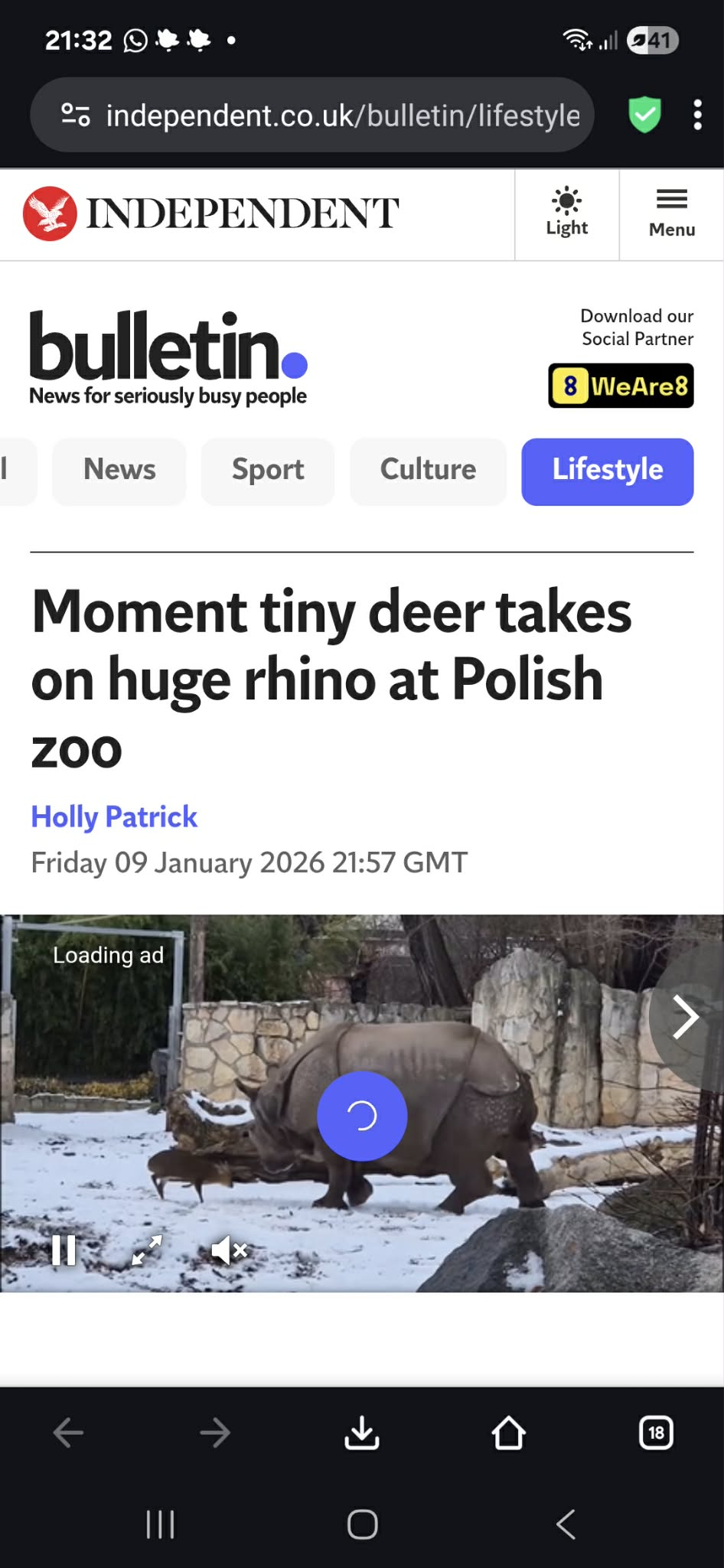This screenshot has width=724, height=1568.
Task: Open the WeAre8 social partner banner
Action: click(621, 386)
